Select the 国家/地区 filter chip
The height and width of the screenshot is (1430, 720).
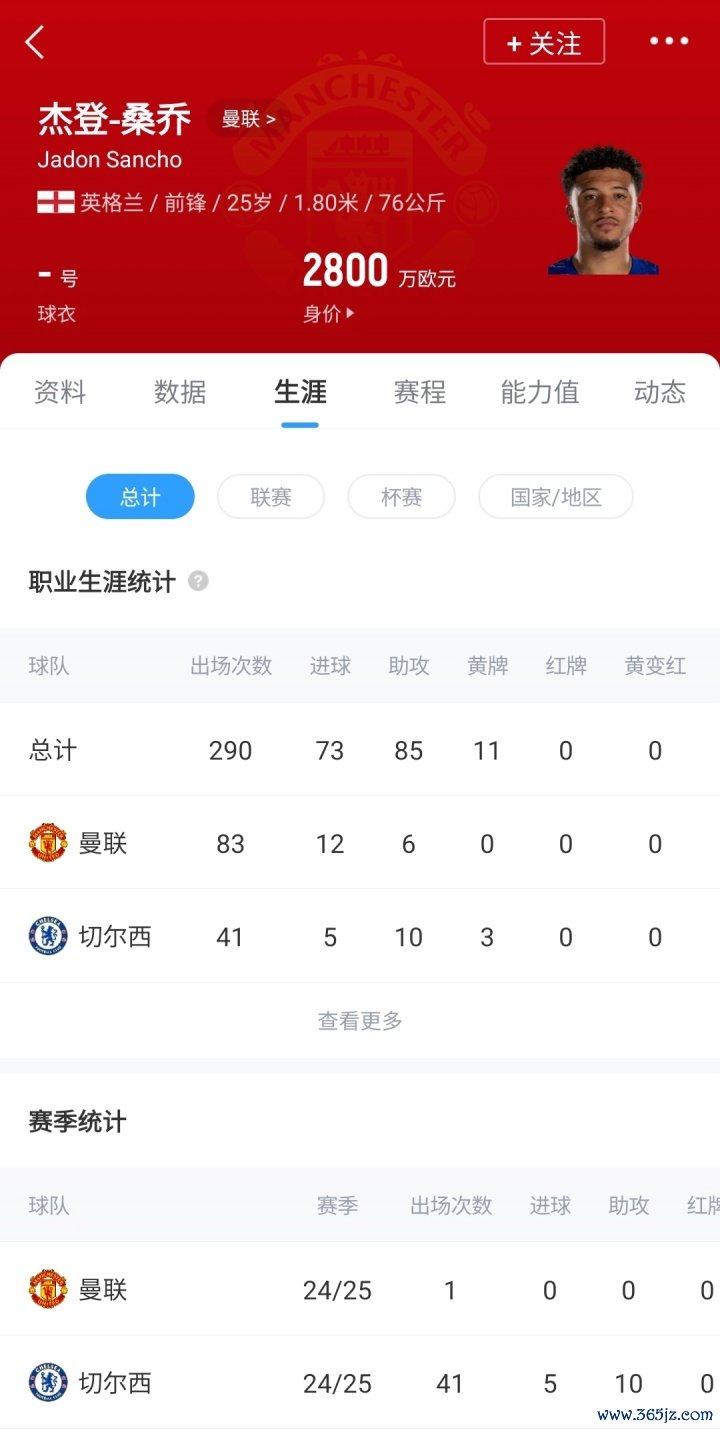pos(556,497)
